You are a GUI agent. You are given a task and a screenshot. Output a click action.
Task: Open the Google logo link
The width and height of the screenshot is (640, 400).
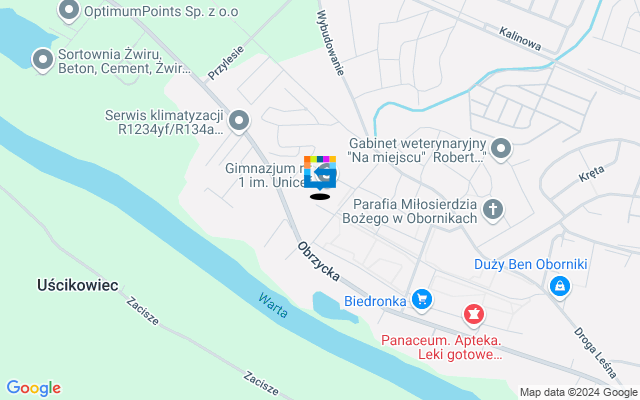33,388
